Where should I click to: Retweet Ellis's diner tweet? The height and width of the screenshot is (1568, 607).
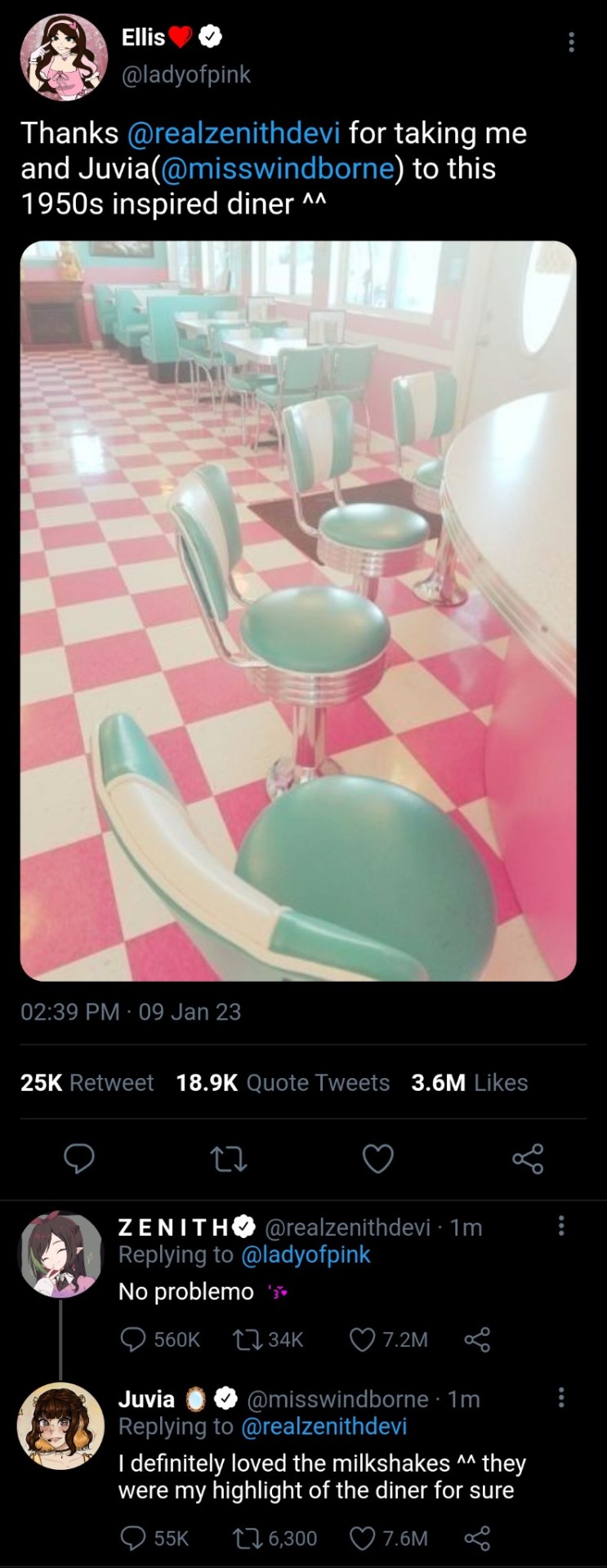click(x=229, y=1158)
